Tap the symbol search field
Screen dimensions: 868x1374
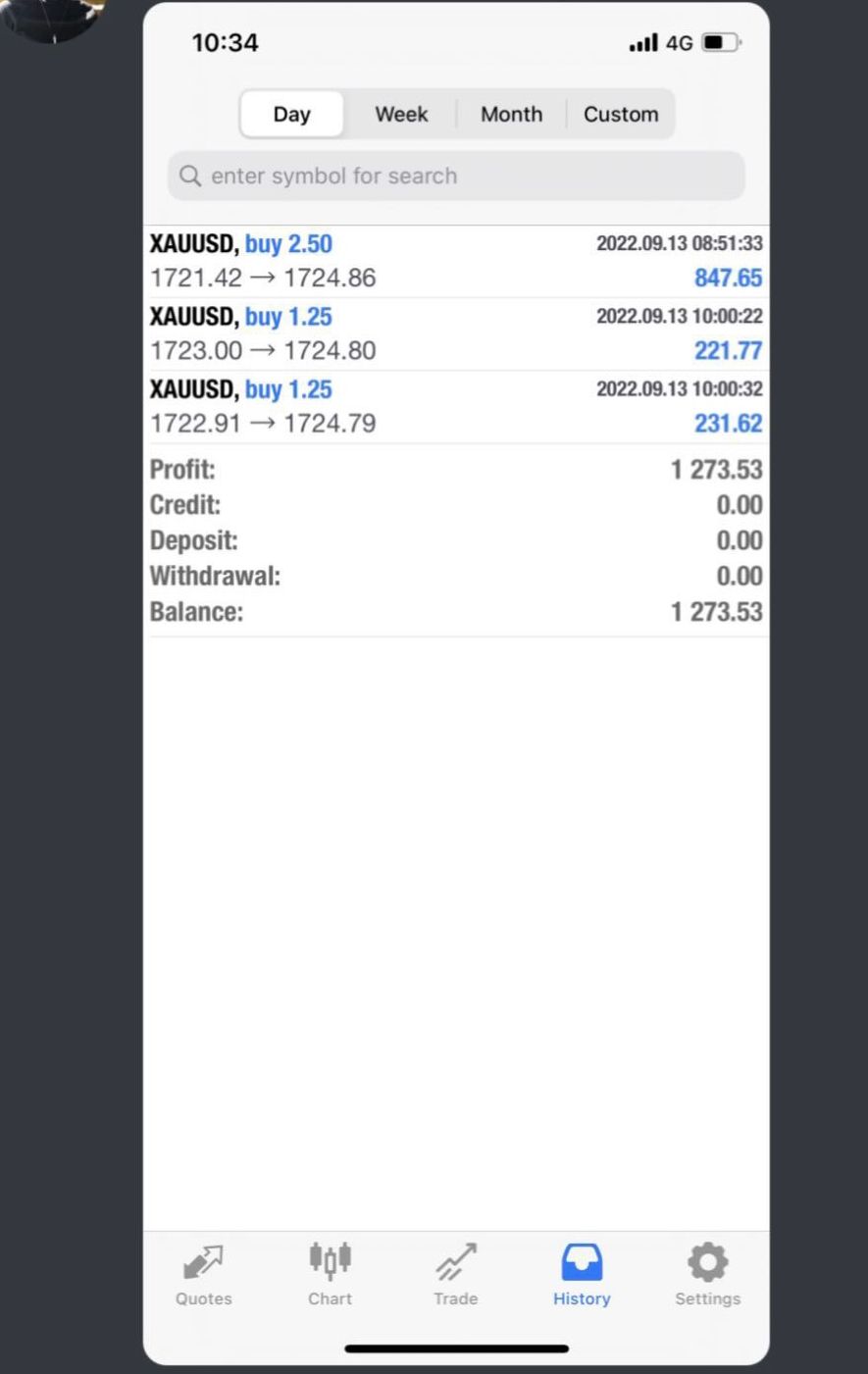coord(456,176)
